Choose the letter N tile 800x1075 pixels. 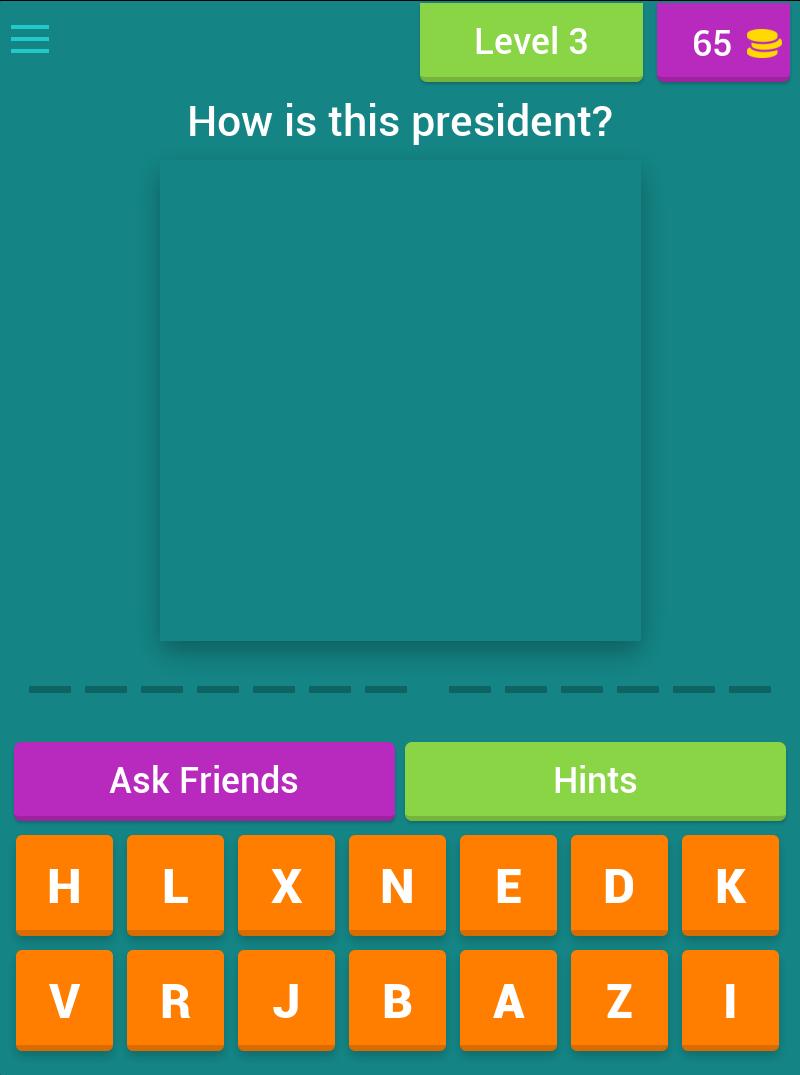397,885
